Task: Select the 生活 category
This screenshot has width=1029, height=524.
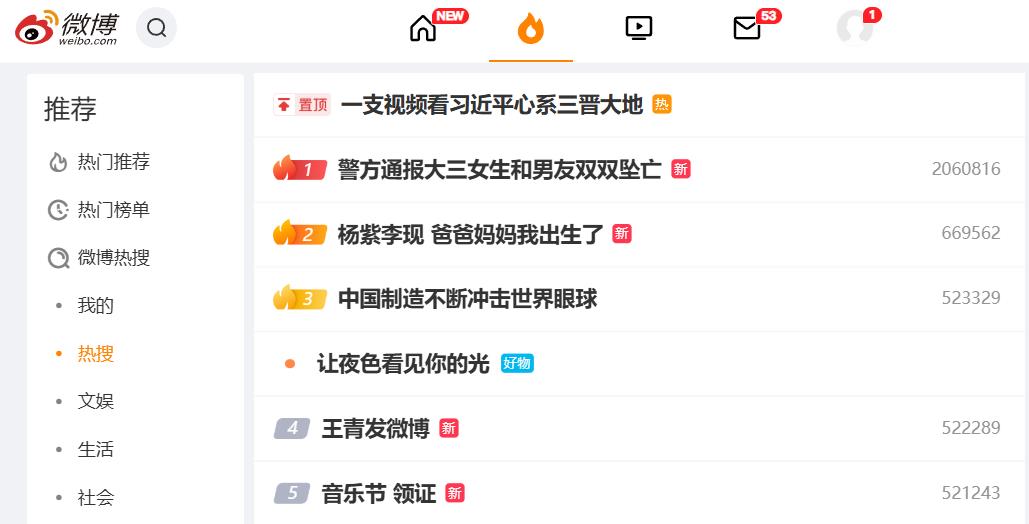Action: coord(96,450)
